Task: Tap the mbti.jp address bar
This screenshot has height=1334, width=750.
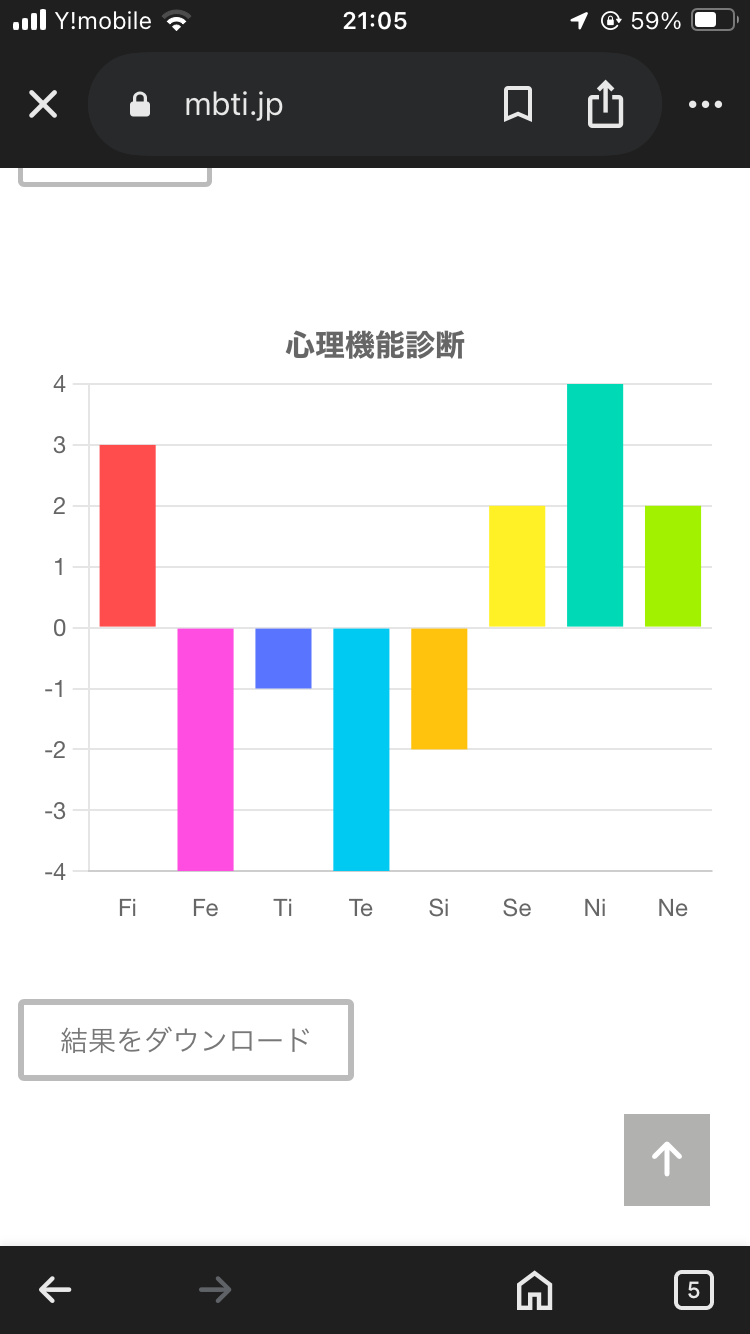Action: [x=300, y=104]
